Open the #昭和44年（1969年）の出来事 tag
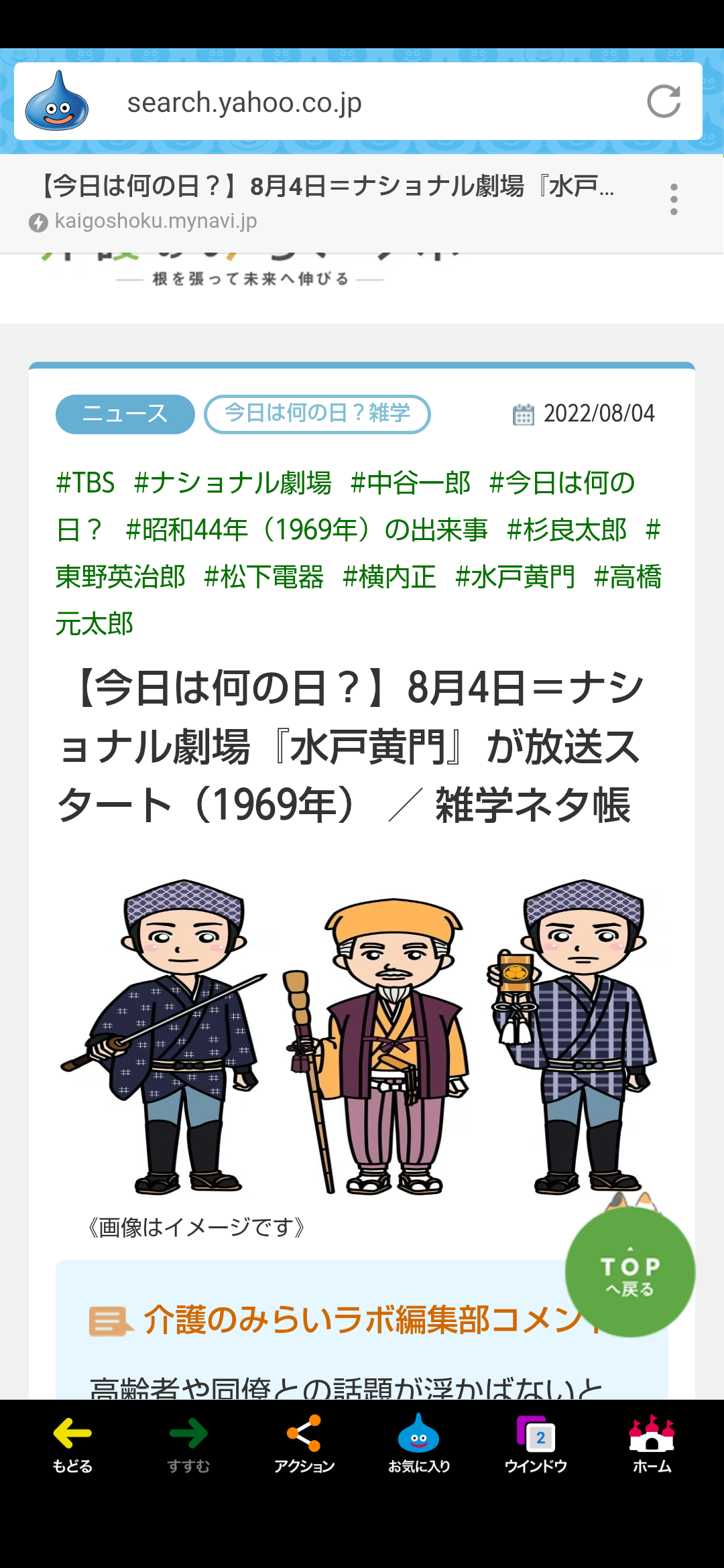Image resolution: width=724 pixels, height=1568 pixels. pos(307,529)
